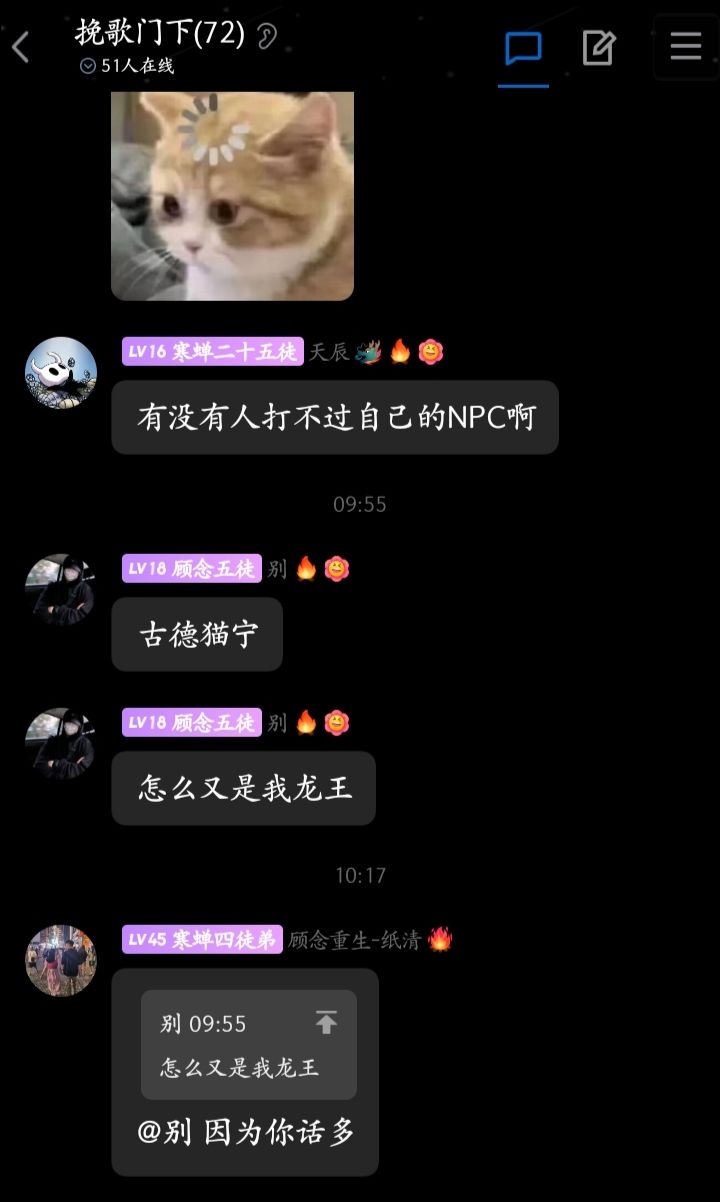Image resolution: width=720 pixels, height=1202 pixels.
Task: Tap the LV18 顾念五徒 level badge
Action: point(191,569)
